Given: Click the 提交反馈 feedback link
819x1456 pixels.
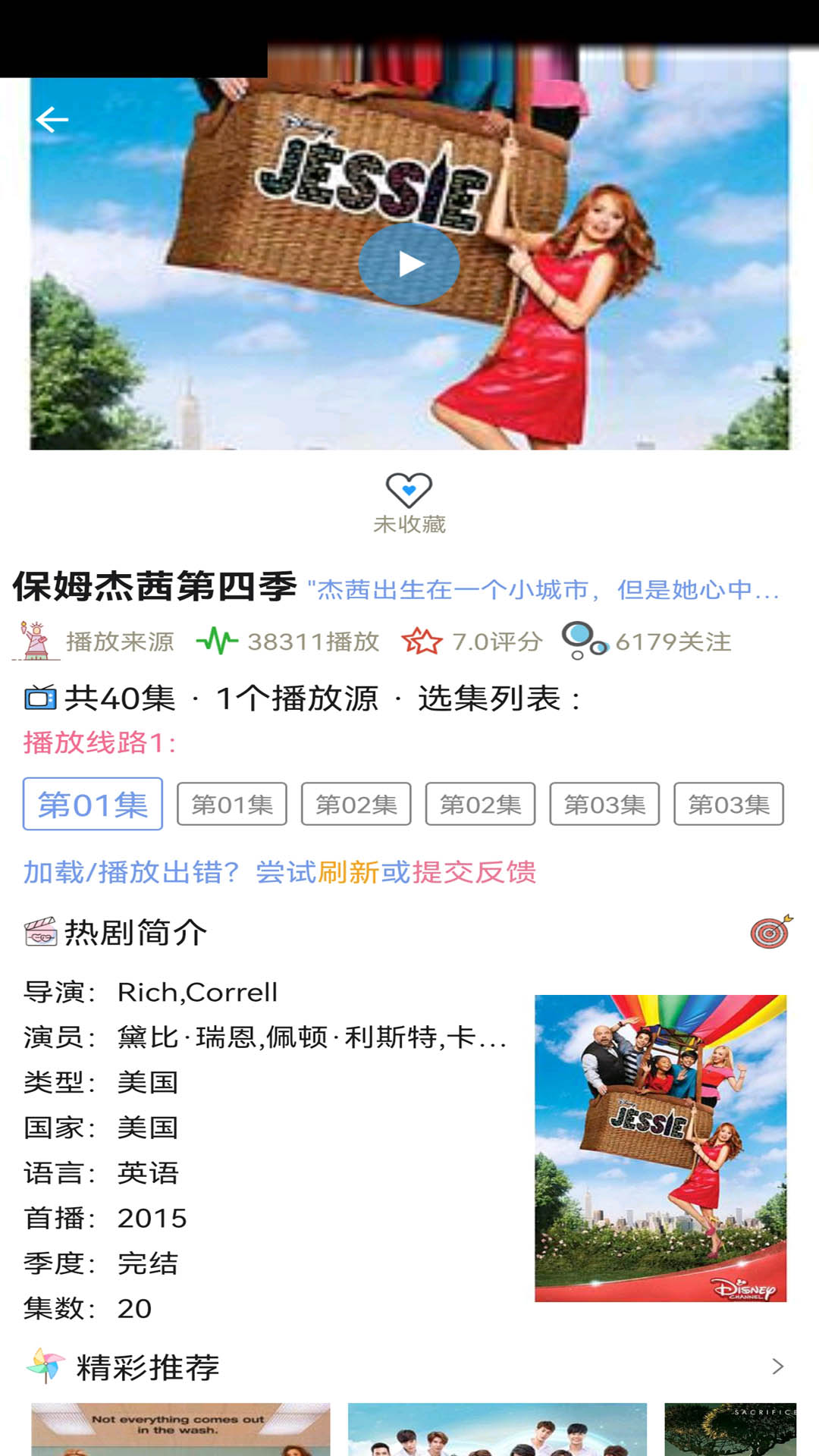Looking at the screenshot, I should tap(475, 874).
